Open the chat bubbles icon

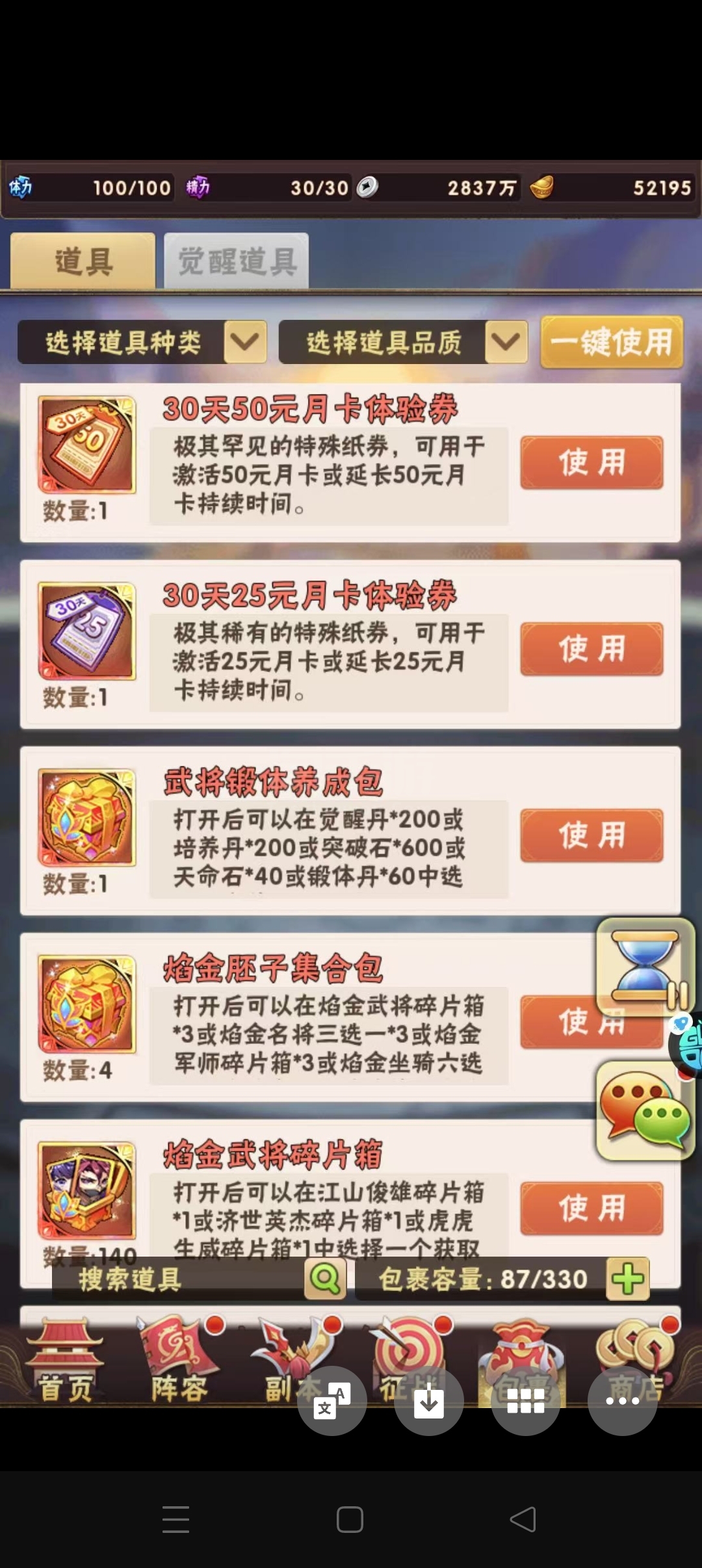pyautogui.click(x=645, y=1110)
